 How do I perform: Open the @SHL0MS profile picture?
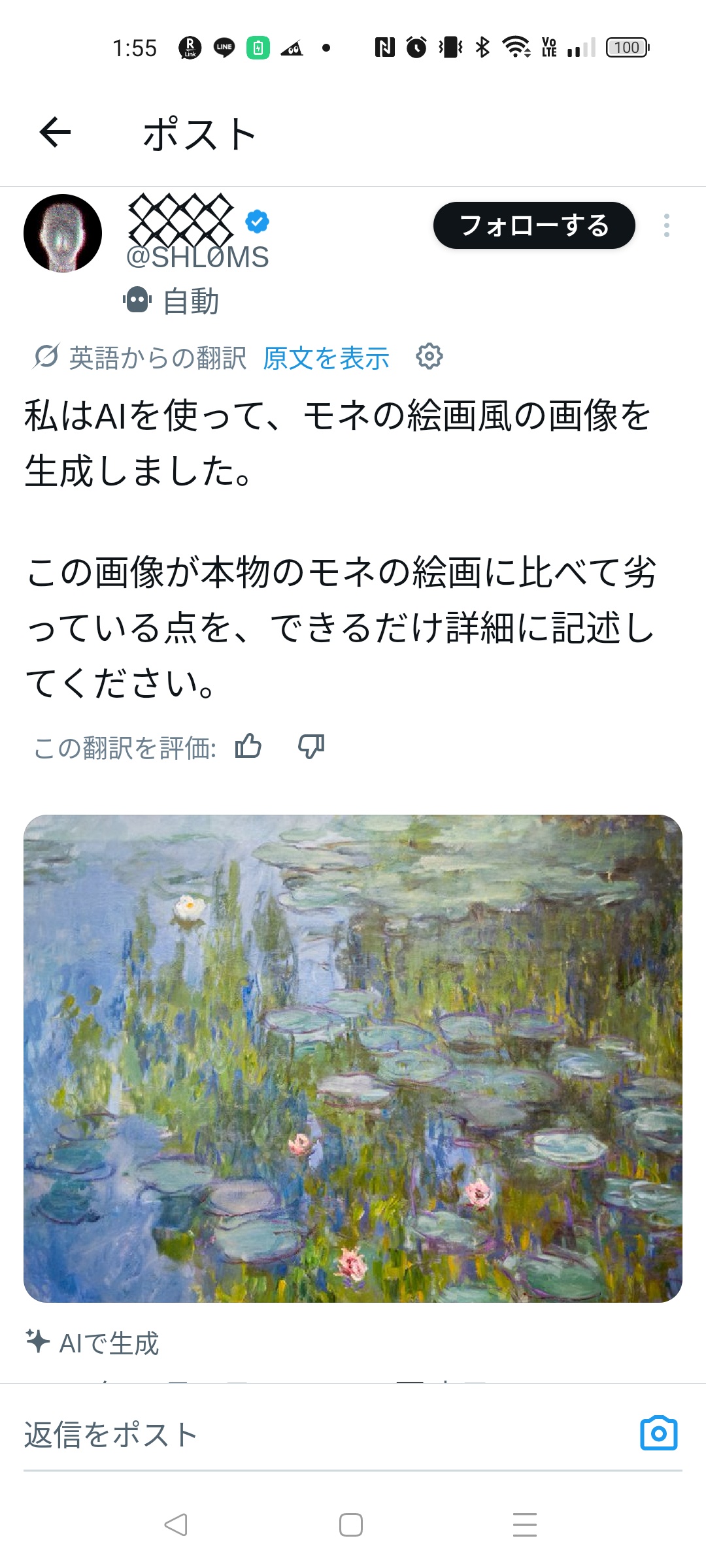click(x=63, y=233)
